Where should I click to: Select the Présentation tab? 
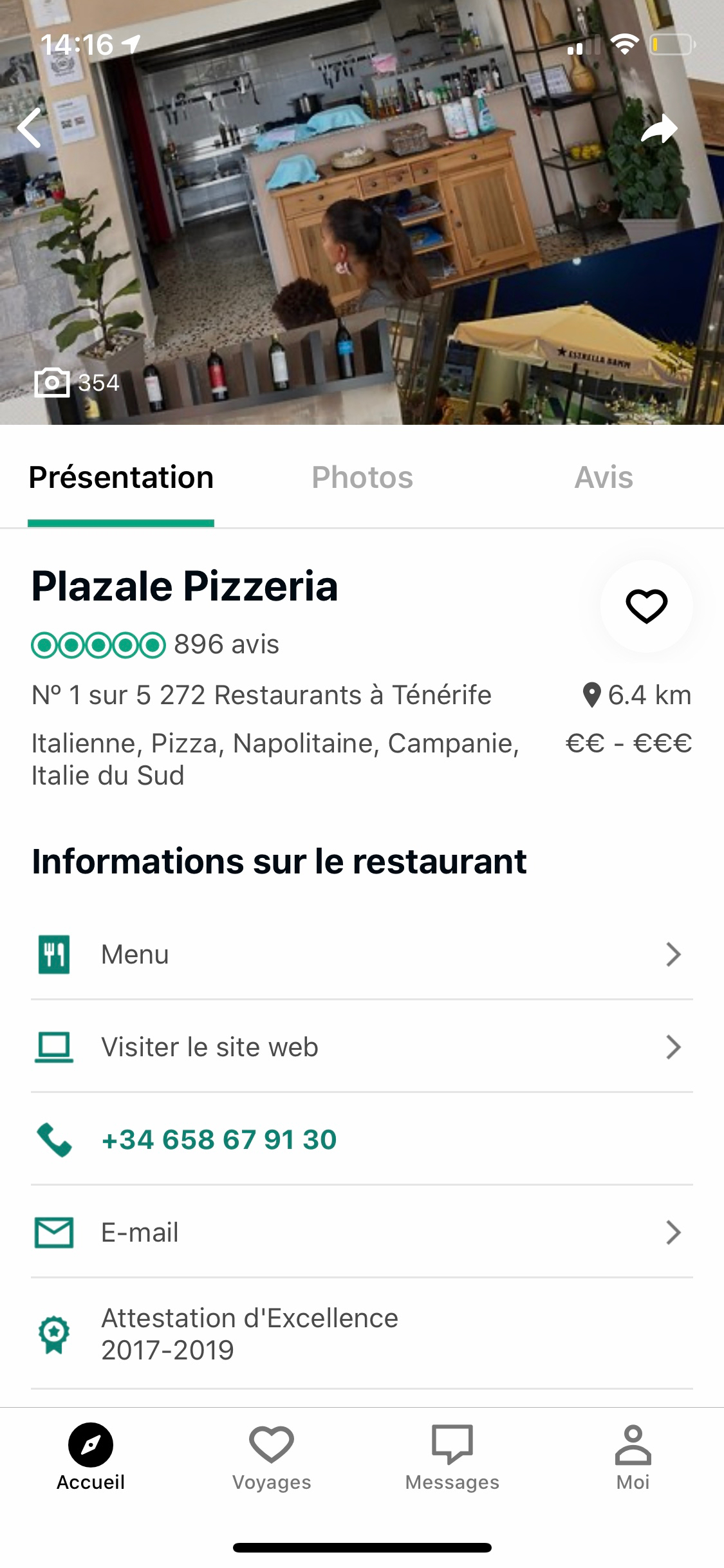coord(121,478)
